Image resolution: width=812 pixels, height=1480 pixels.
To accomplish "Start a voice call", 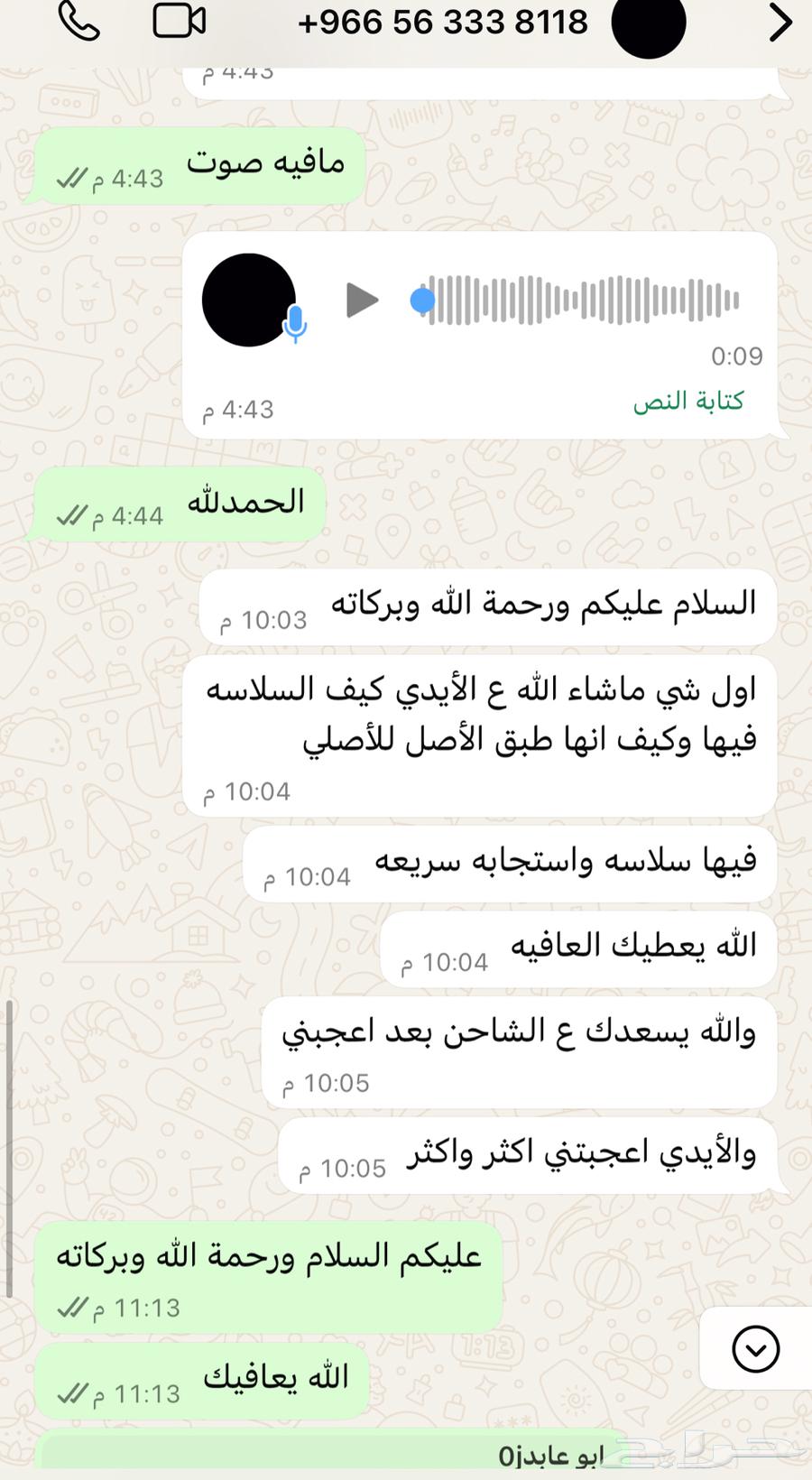I will click(78, 22).
